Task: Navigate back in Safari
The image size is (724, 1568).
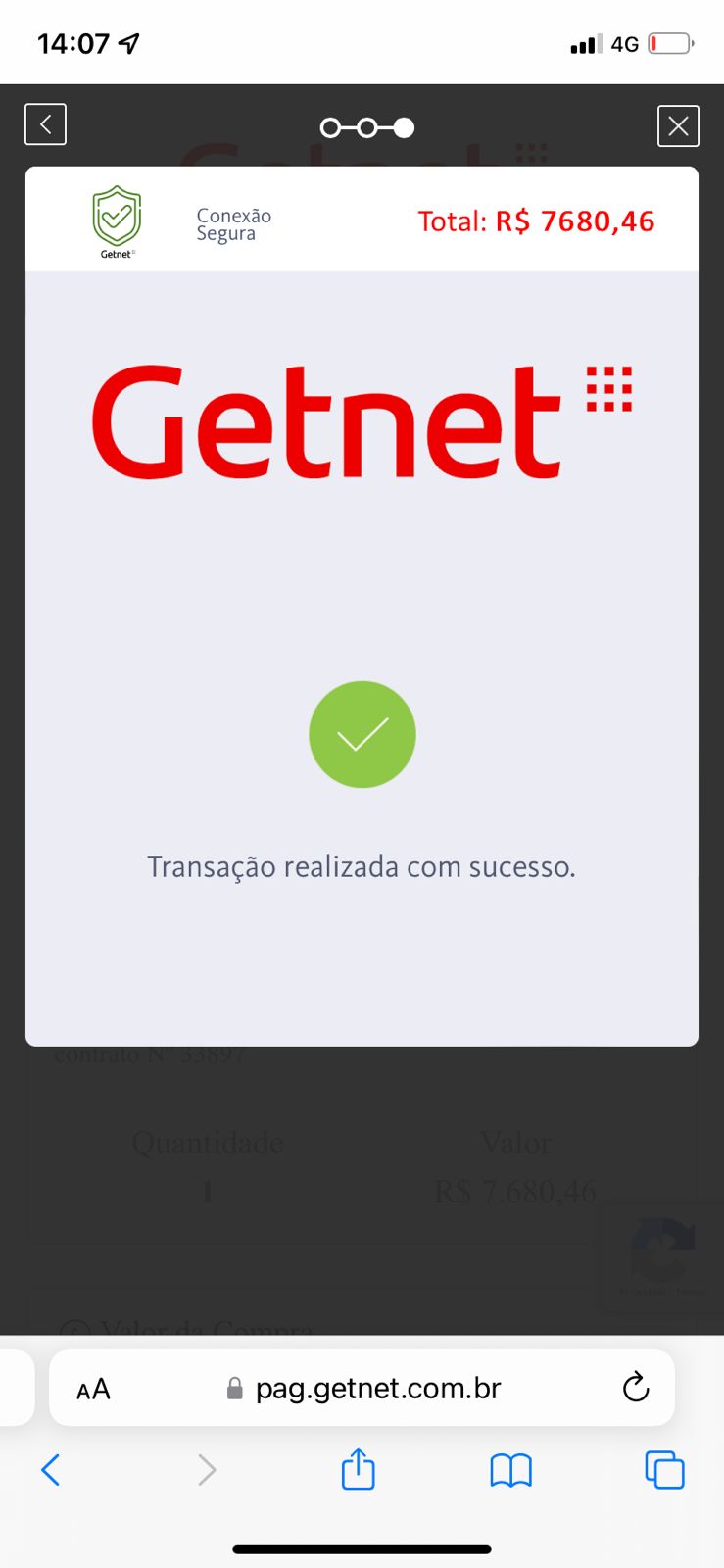Action: pos(51,1470)
